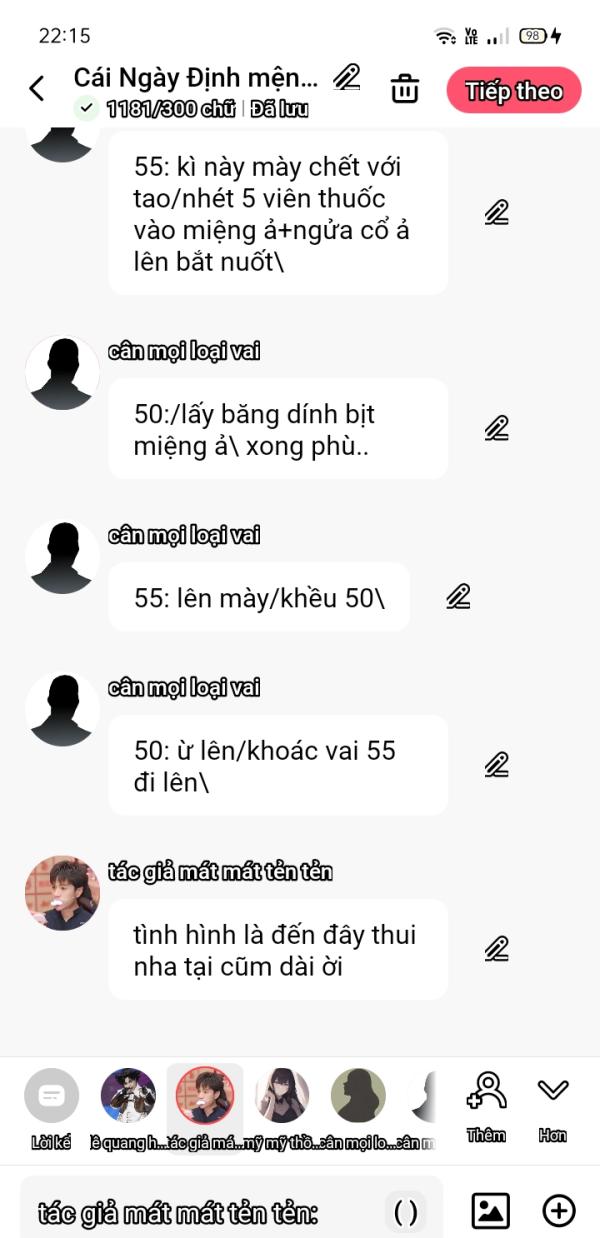Edit the message '50: ừ lên/khoác vai 55'
Viewport: 600px width, 1238px height.
(x=496, y=765)
